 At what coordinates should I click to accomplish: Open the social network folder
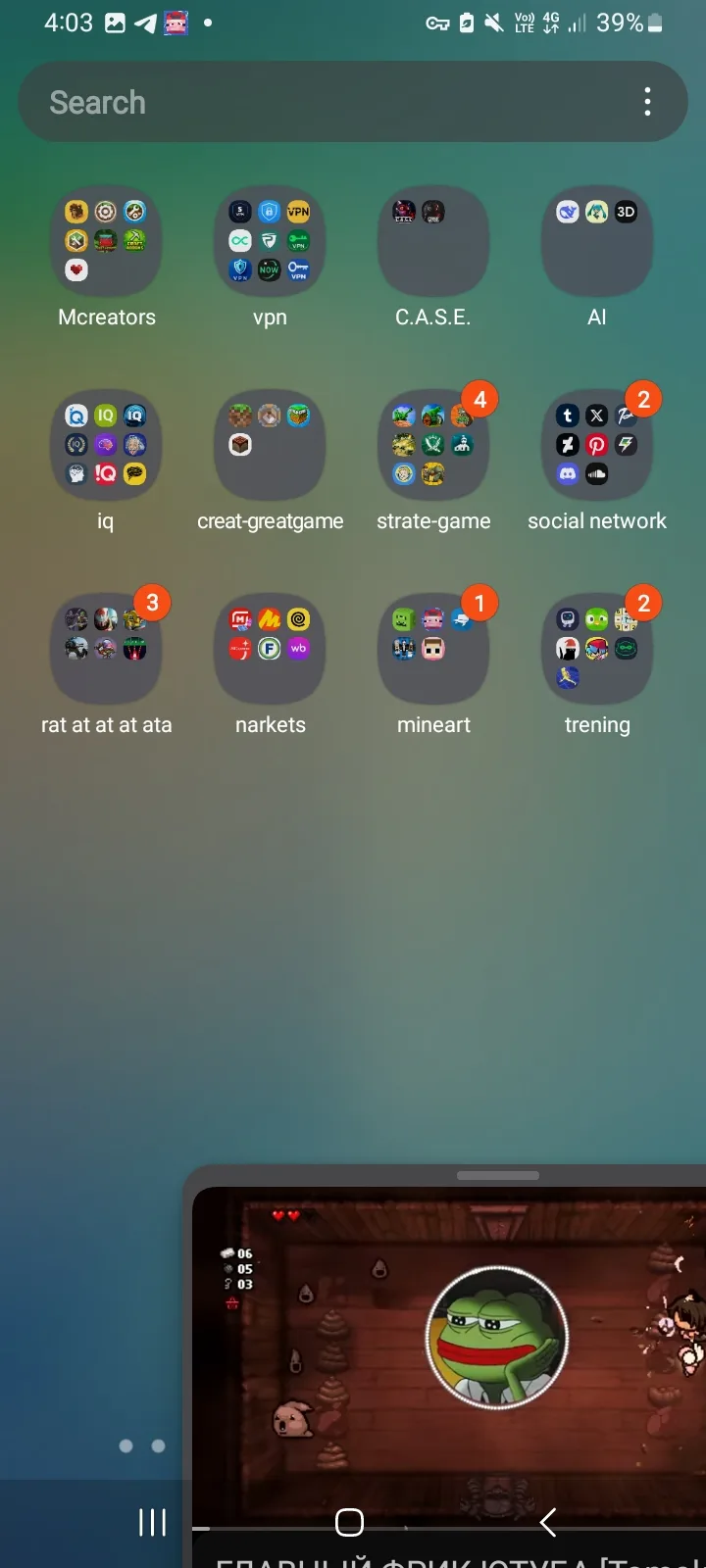click(x=597, y=445)
